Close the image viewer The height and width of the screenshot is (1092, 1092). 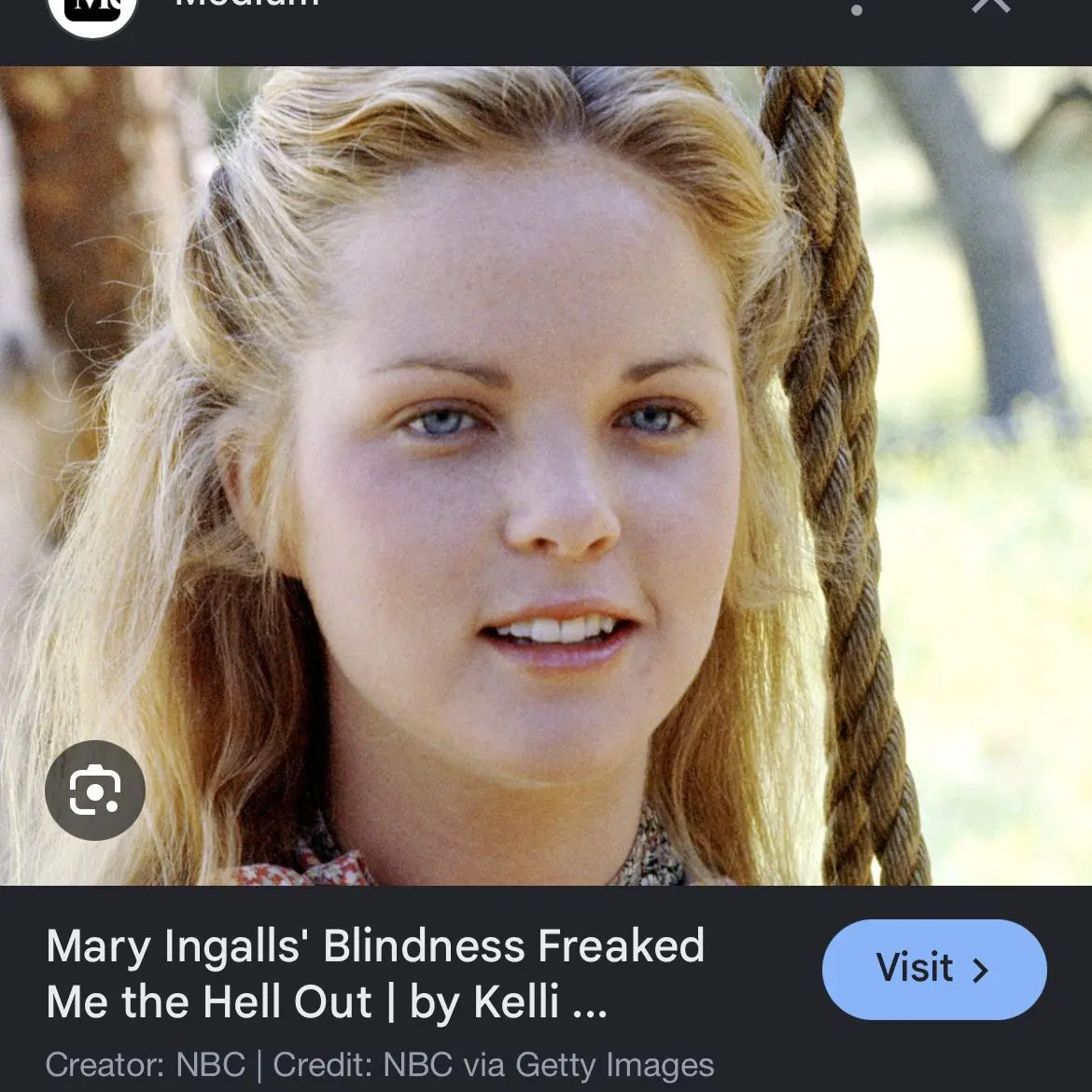pos(991,6)
